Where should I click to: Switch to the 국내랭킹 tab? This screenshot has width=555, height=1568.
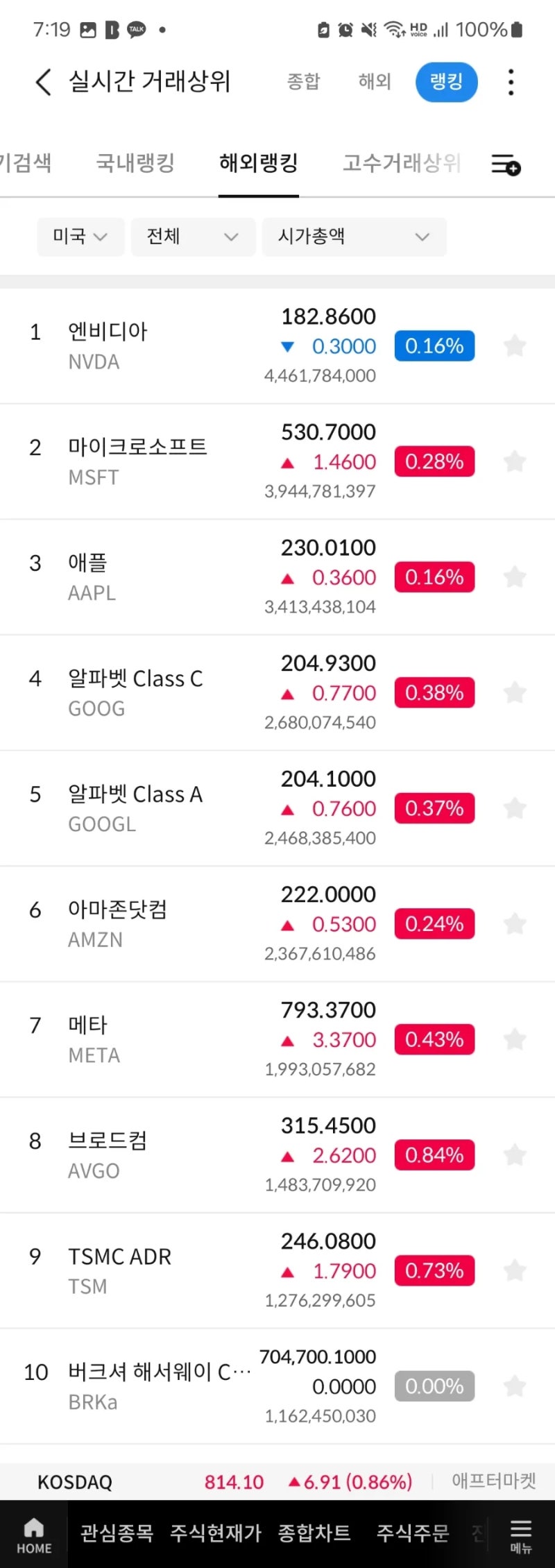click(x=135, y=164)
